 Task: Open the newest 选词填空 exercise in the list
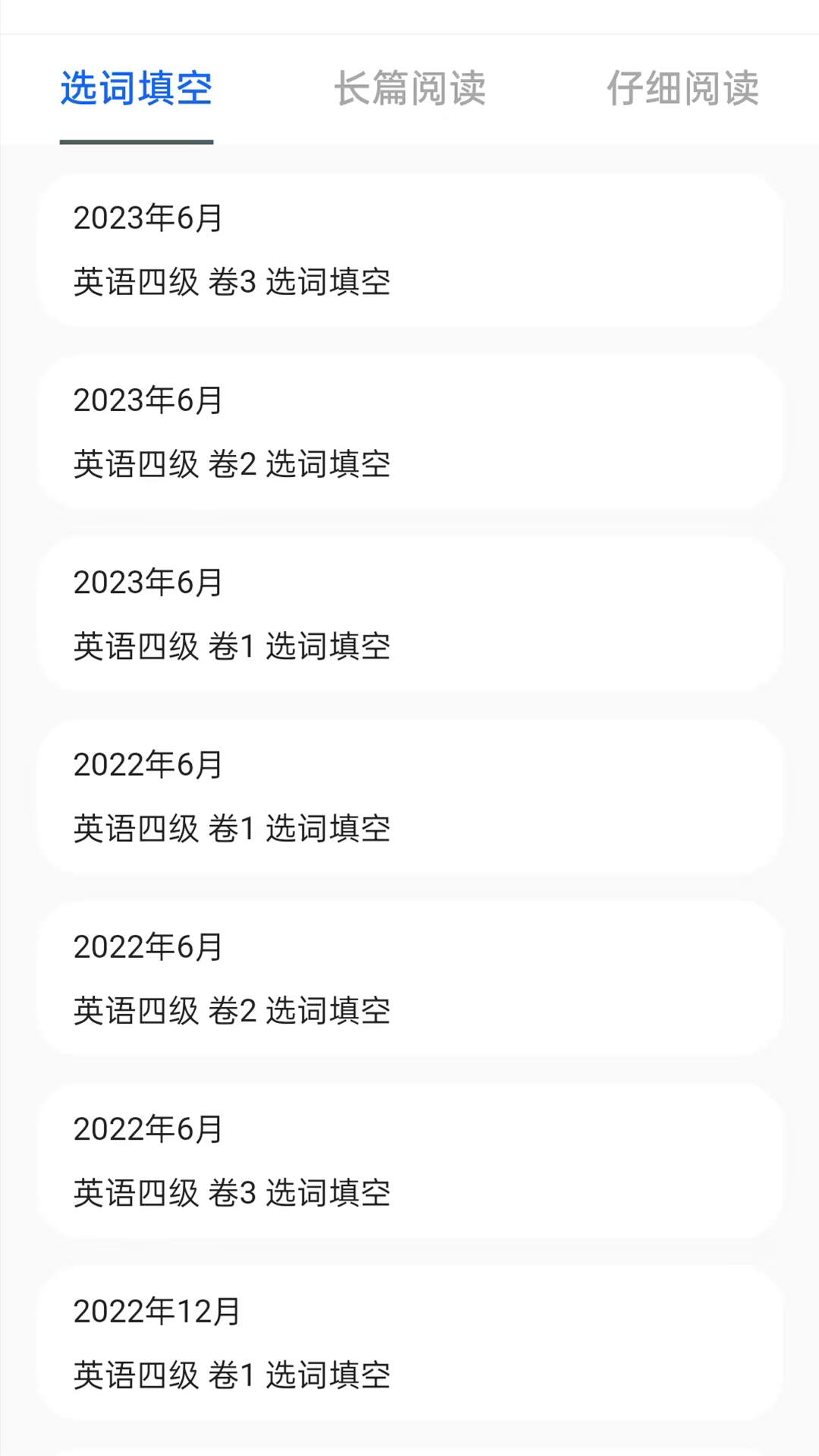409,250
